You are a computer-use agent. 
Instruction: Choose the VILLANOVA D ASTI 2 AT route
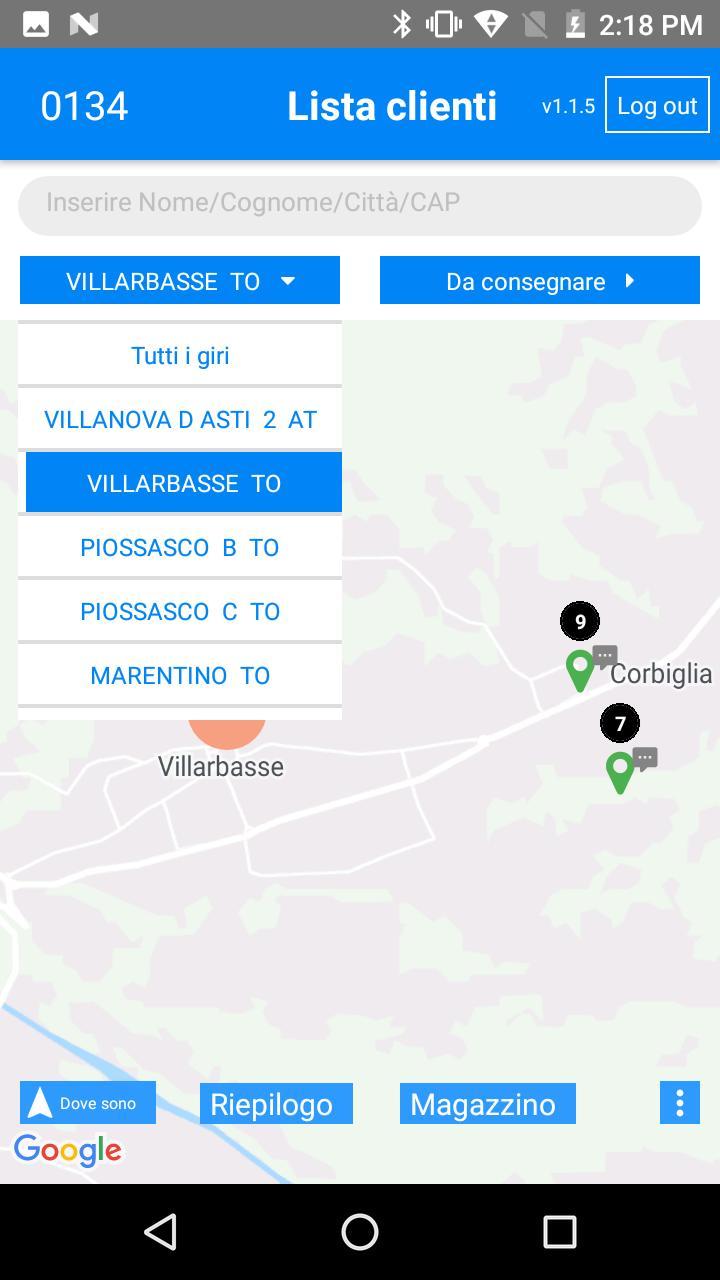[x=180, y=419]
